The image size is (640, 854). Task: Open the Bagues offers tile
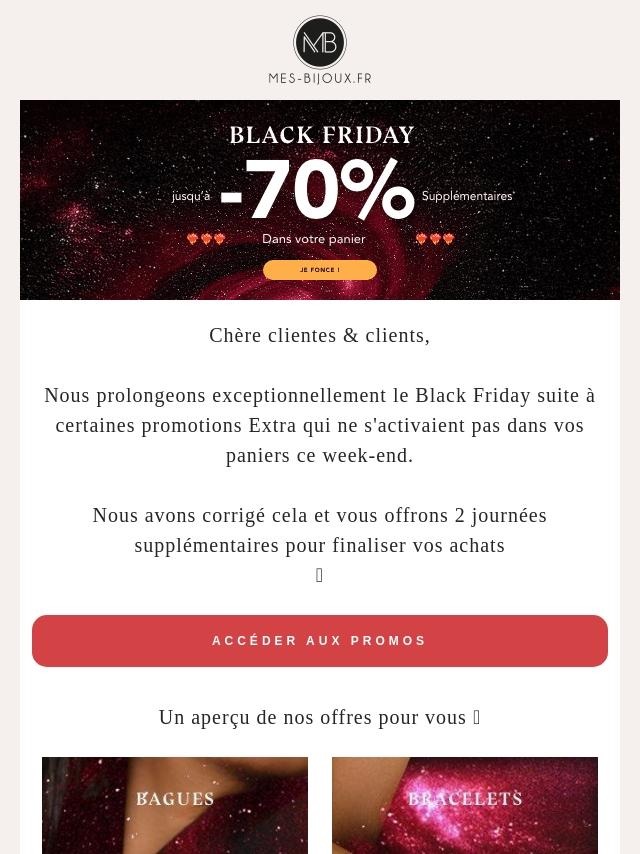[175, 805]
